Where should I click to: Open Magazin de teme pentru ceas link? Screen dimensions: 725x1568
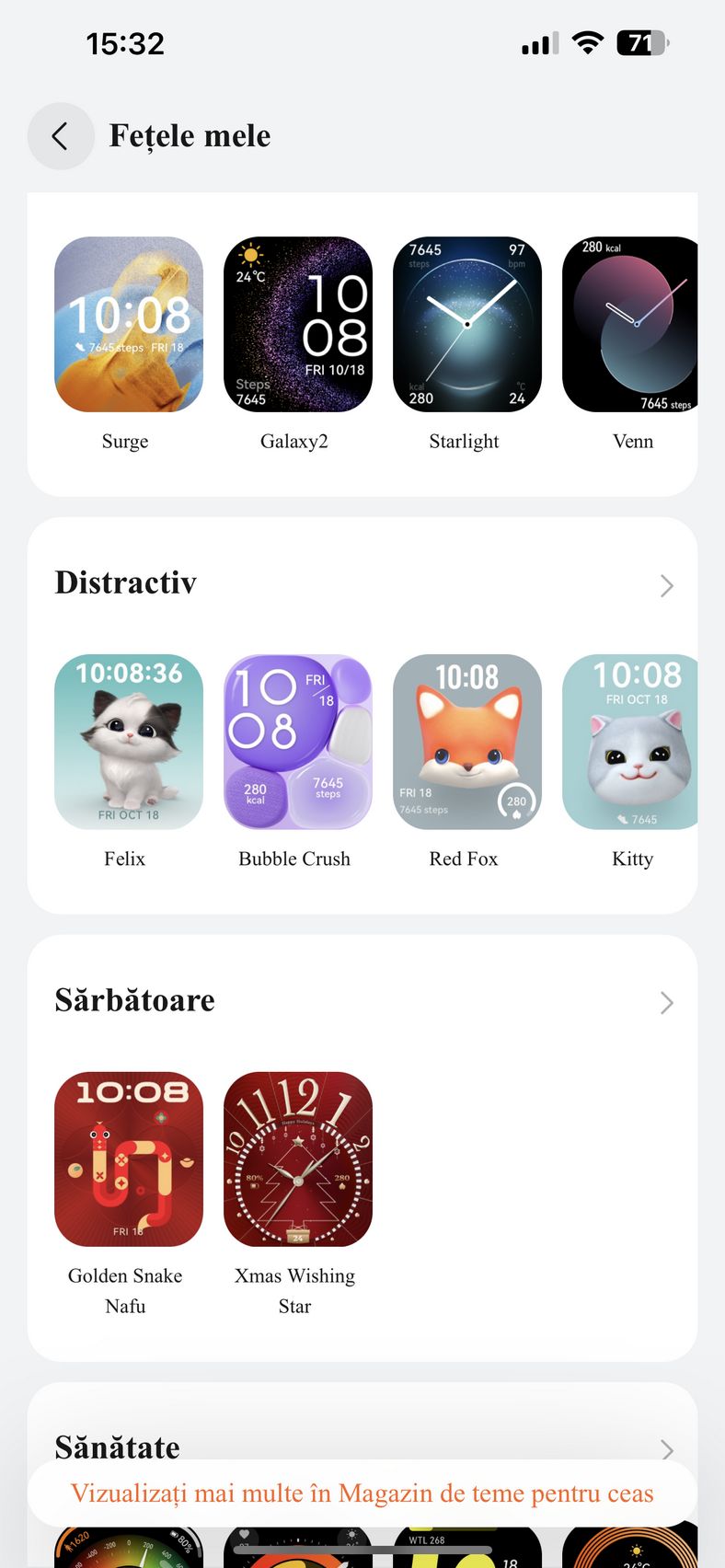click(x=362, y=1493)
